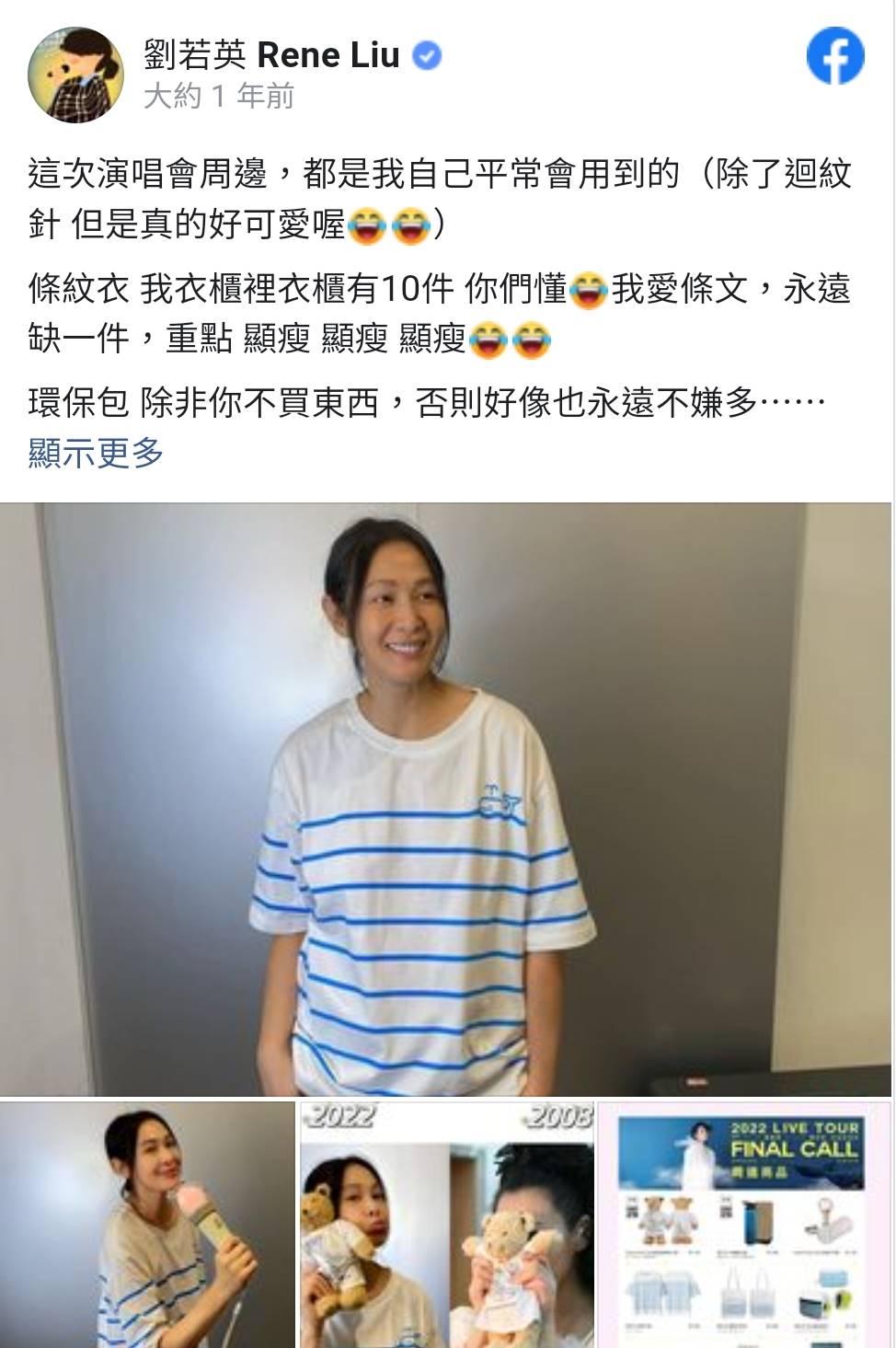Open the 劉若英 Rene Liu page name
This screenshot has width=896, height=1348.
coord(271,55)
